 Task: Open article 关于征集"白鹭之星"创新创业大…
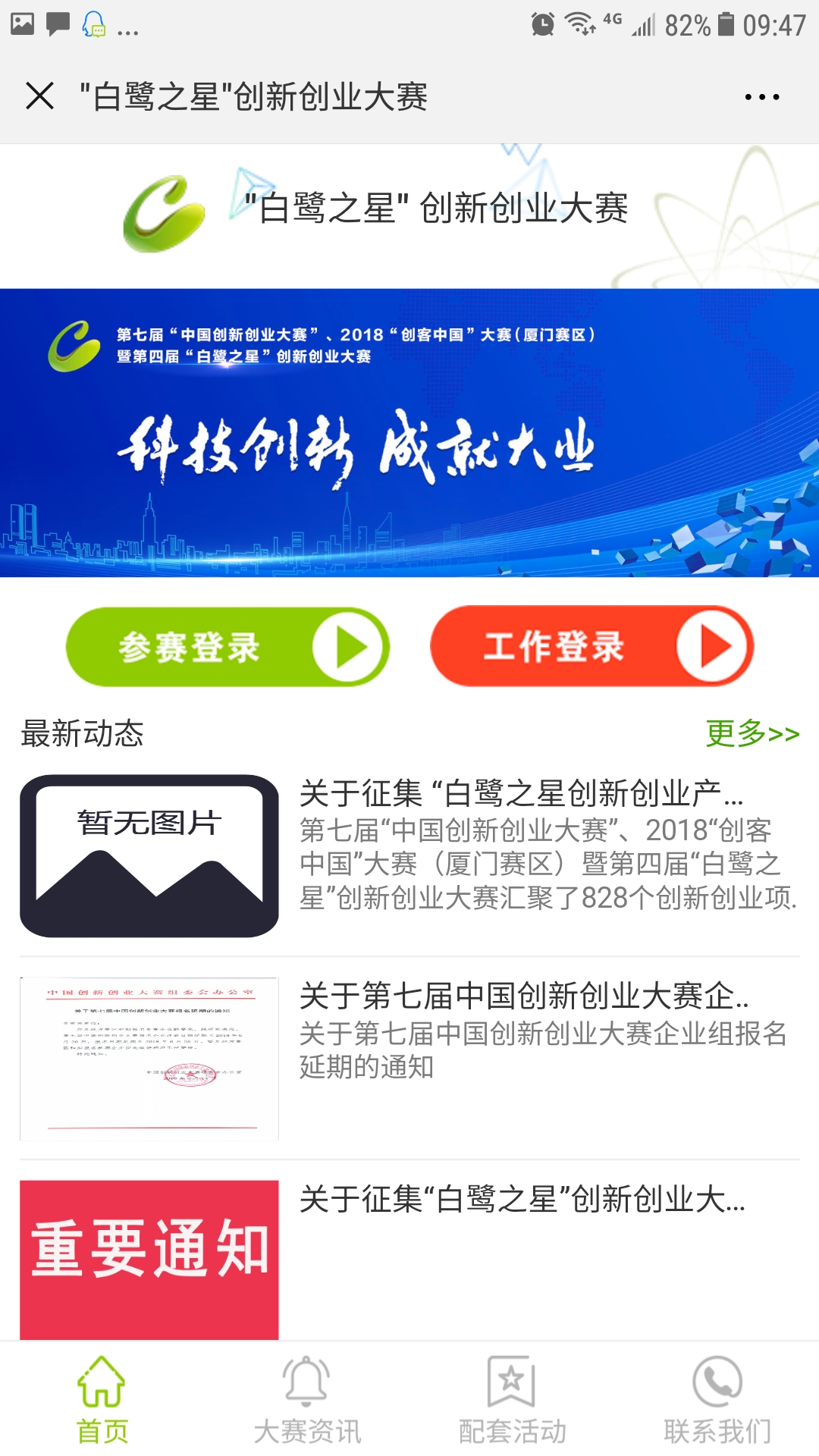[x=409, y=1259]
